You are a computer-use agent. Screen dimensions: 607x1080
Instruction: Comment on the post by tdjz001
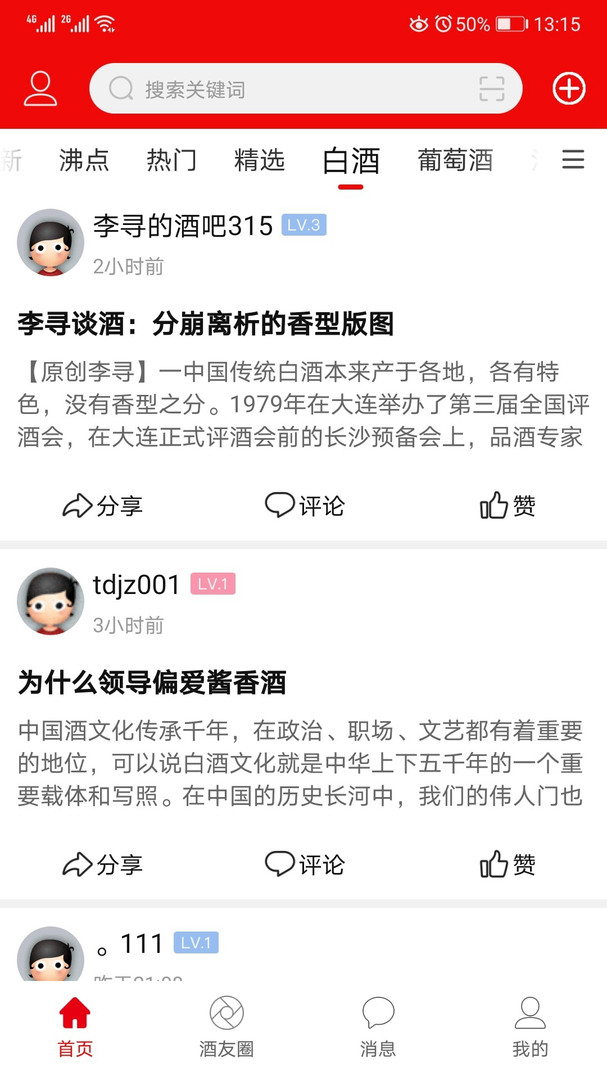pyautogui.click(x=304, y=864)
